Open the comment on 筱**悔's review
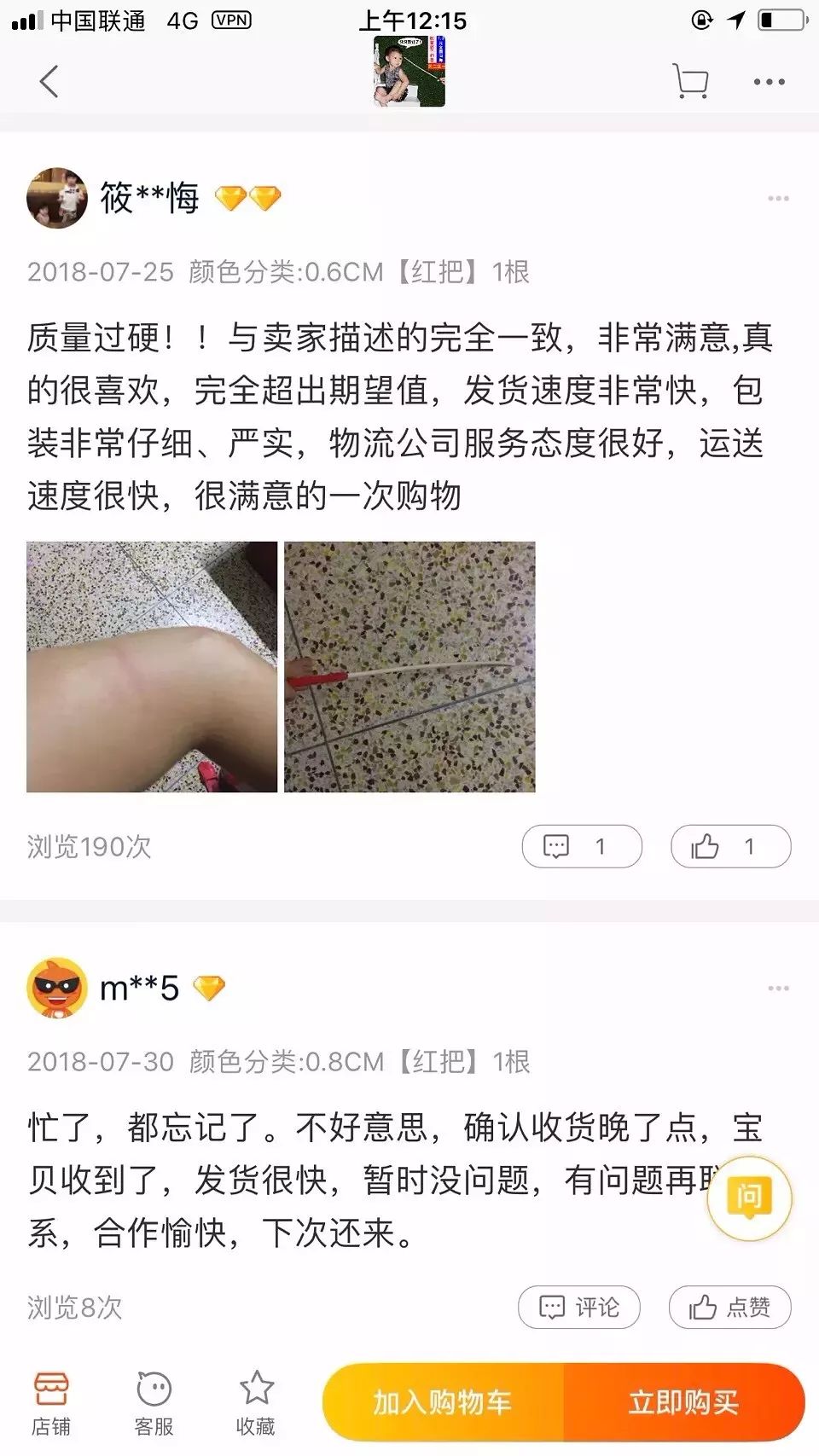Image resolution: width=819 pixels, height=1456 pixels. (x=582, y=846)
